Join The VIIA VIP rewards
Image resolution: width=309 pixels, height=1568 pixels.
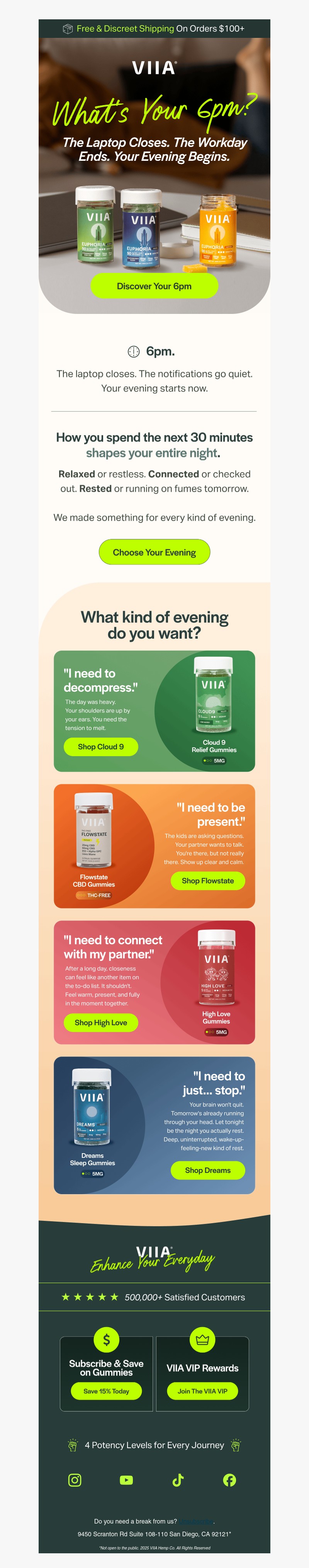coord(202,1391)
